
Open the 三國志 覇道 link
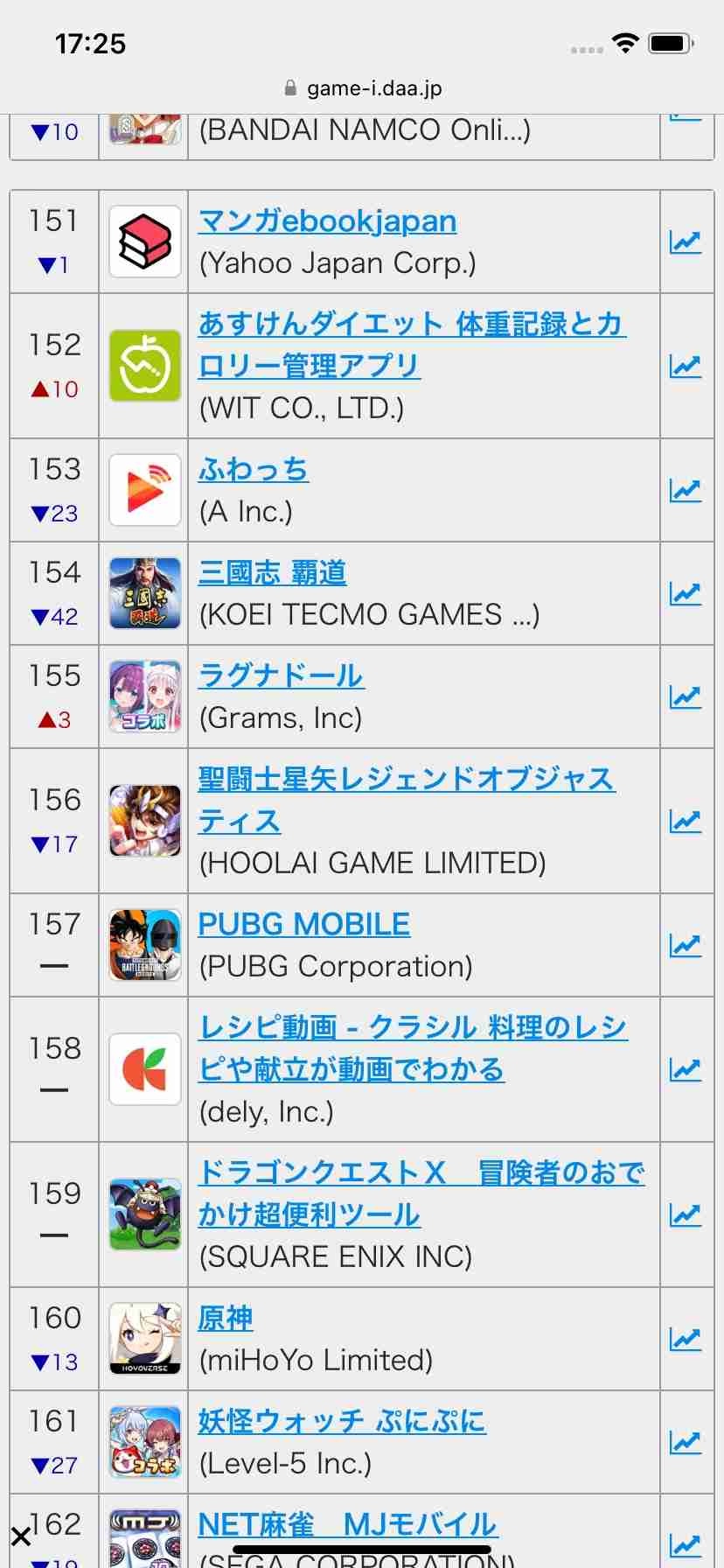272,573
